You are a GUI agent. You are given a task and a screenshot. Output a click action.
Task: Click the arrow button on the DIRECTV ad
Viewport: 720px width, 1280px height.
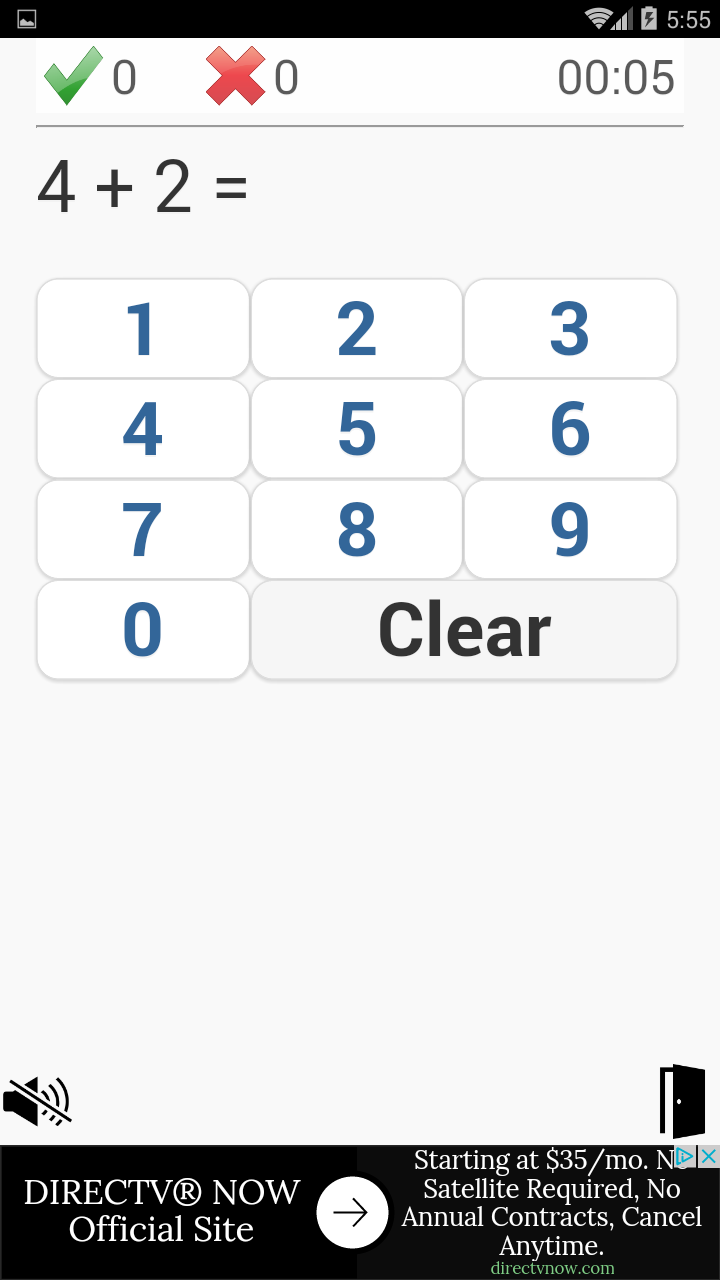pyautogui.click(x=351, y=1211)
